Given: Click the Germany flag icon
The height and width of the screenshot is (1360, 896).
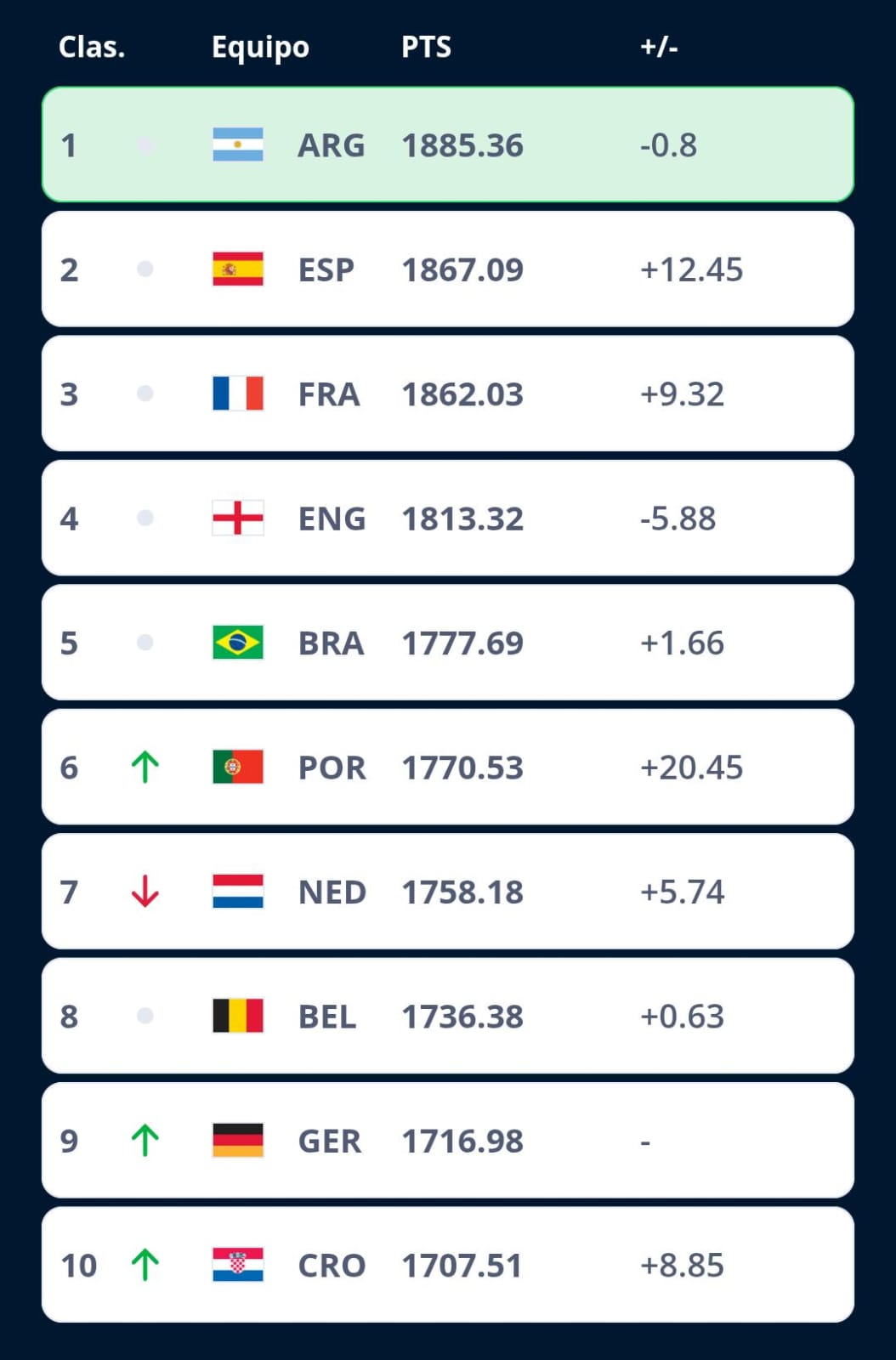Looking at the screenshot, I should point(239,1142).
